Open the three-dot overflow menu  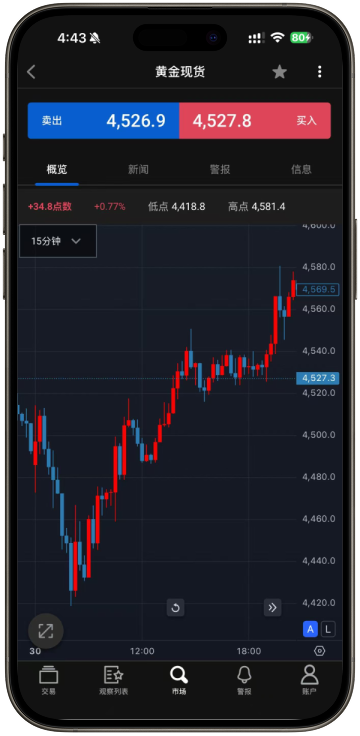tap(320, 72)
